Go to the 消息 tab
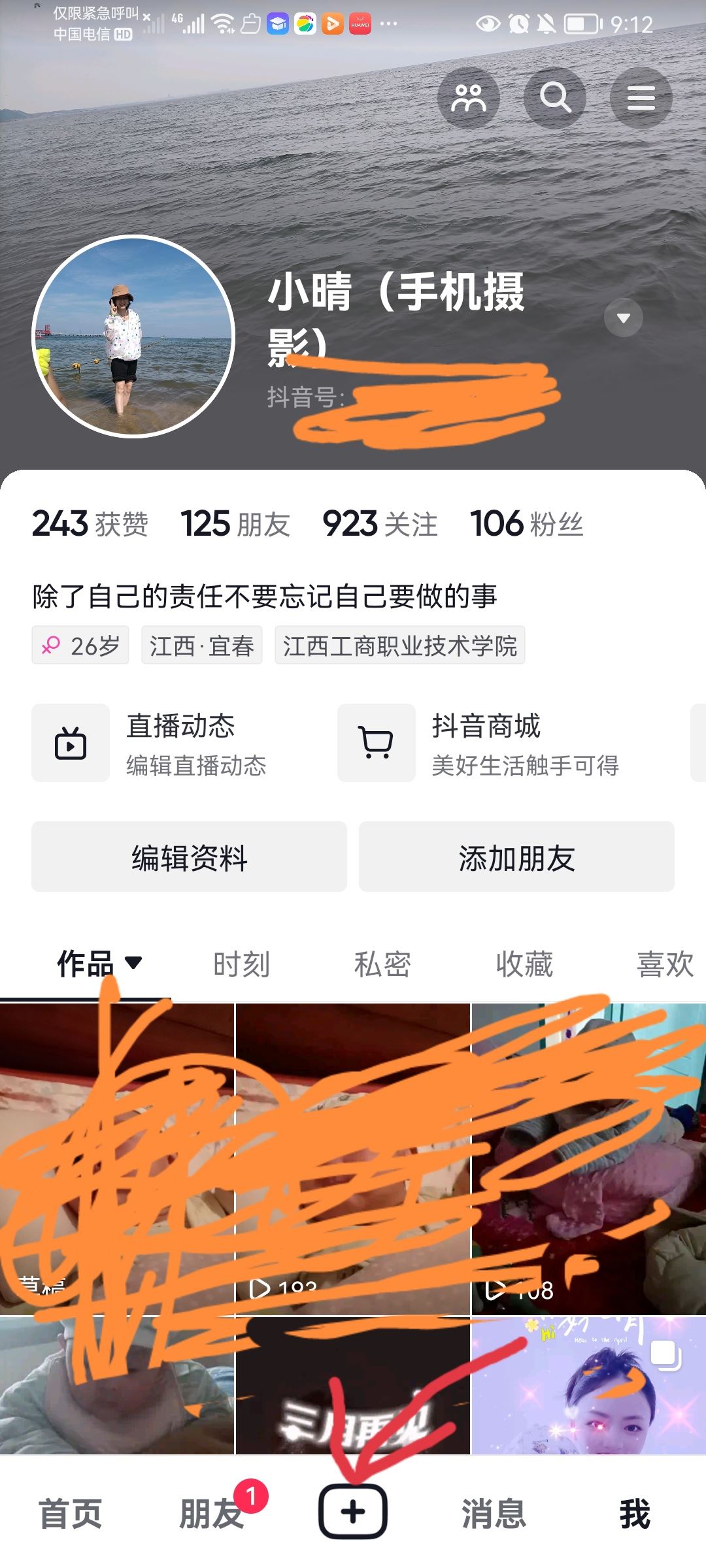The width and height of the screenshot is (706, 1568). point(494,1514)
